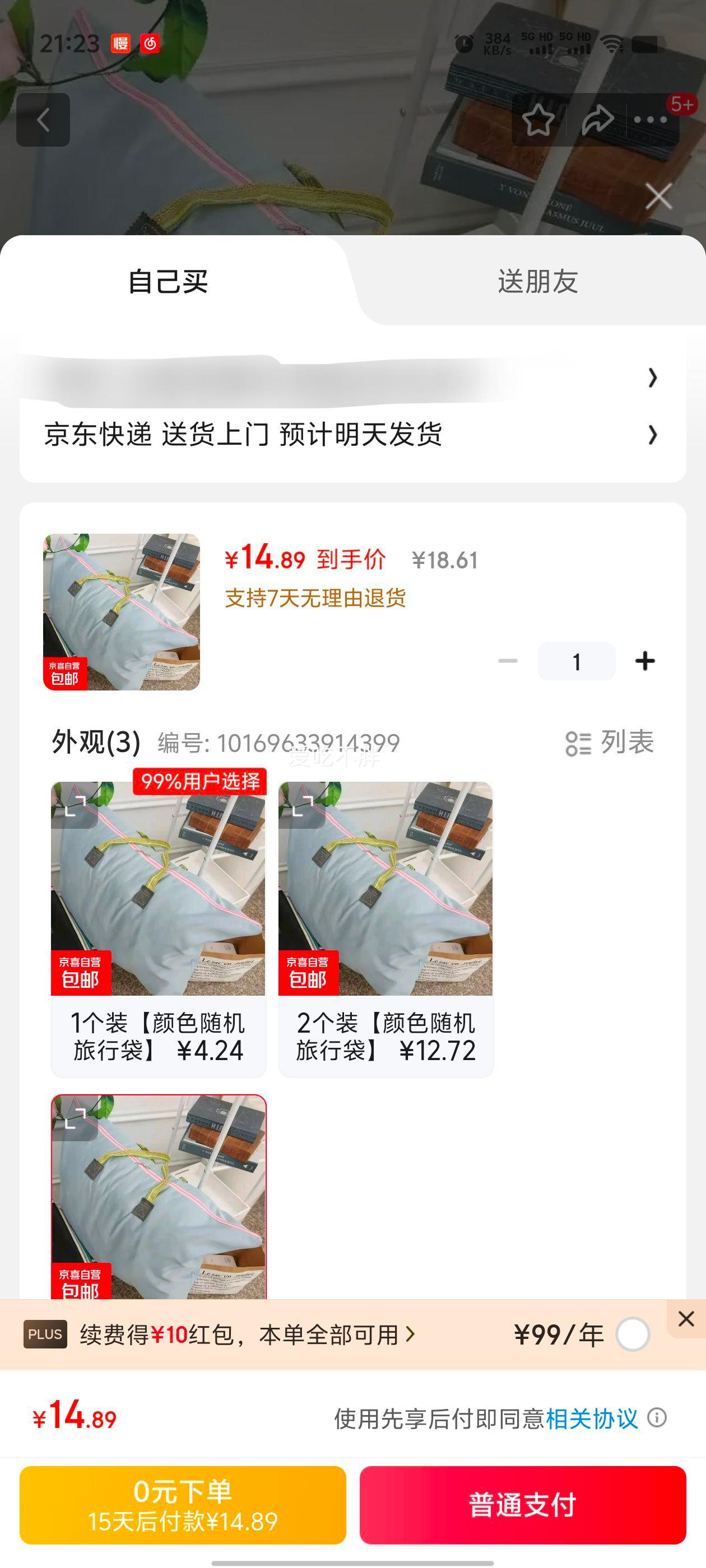Switch to the 送朋友 tab
Image resolution: width=706 pixels, height=1568 pixels.
tap(537, 282)
